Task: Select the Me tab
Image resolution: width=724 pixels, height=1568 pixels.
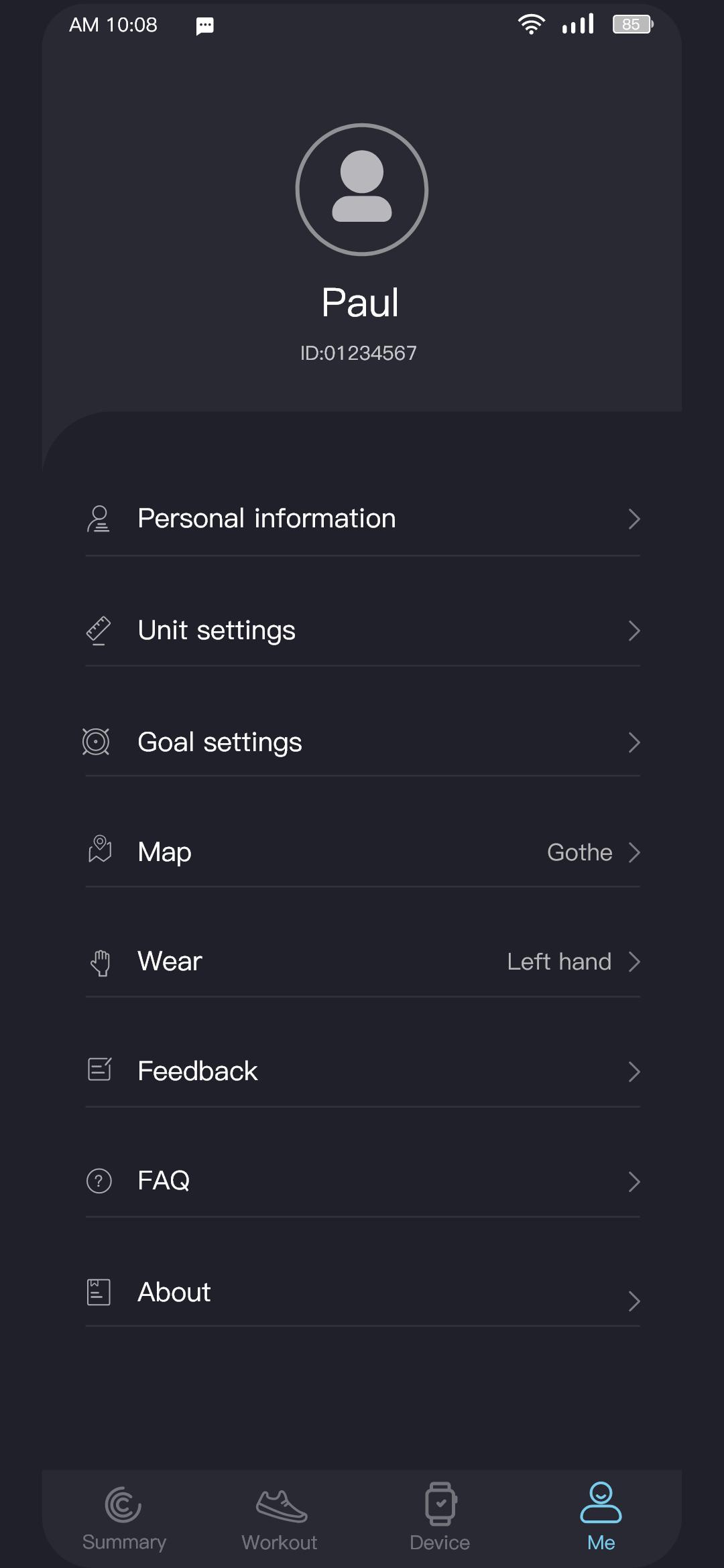Action: pos(601,1518)
